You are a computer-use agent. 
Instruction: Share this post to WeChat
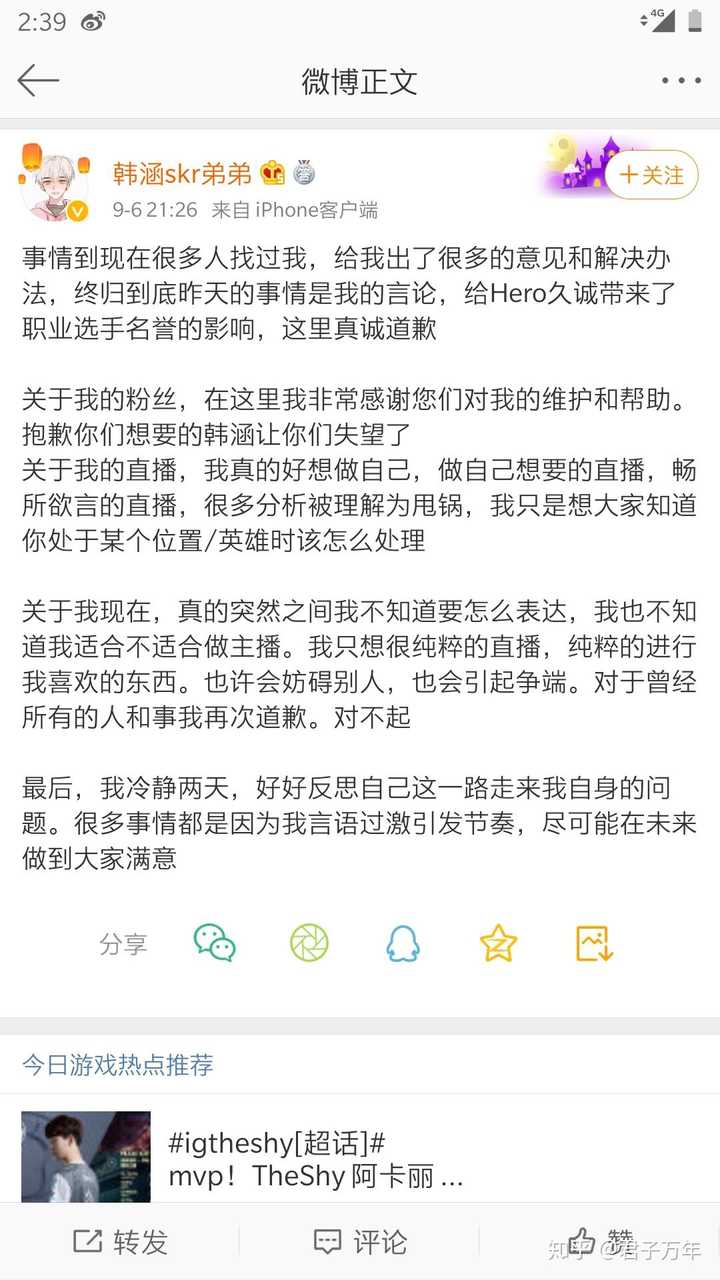[214, 943]
